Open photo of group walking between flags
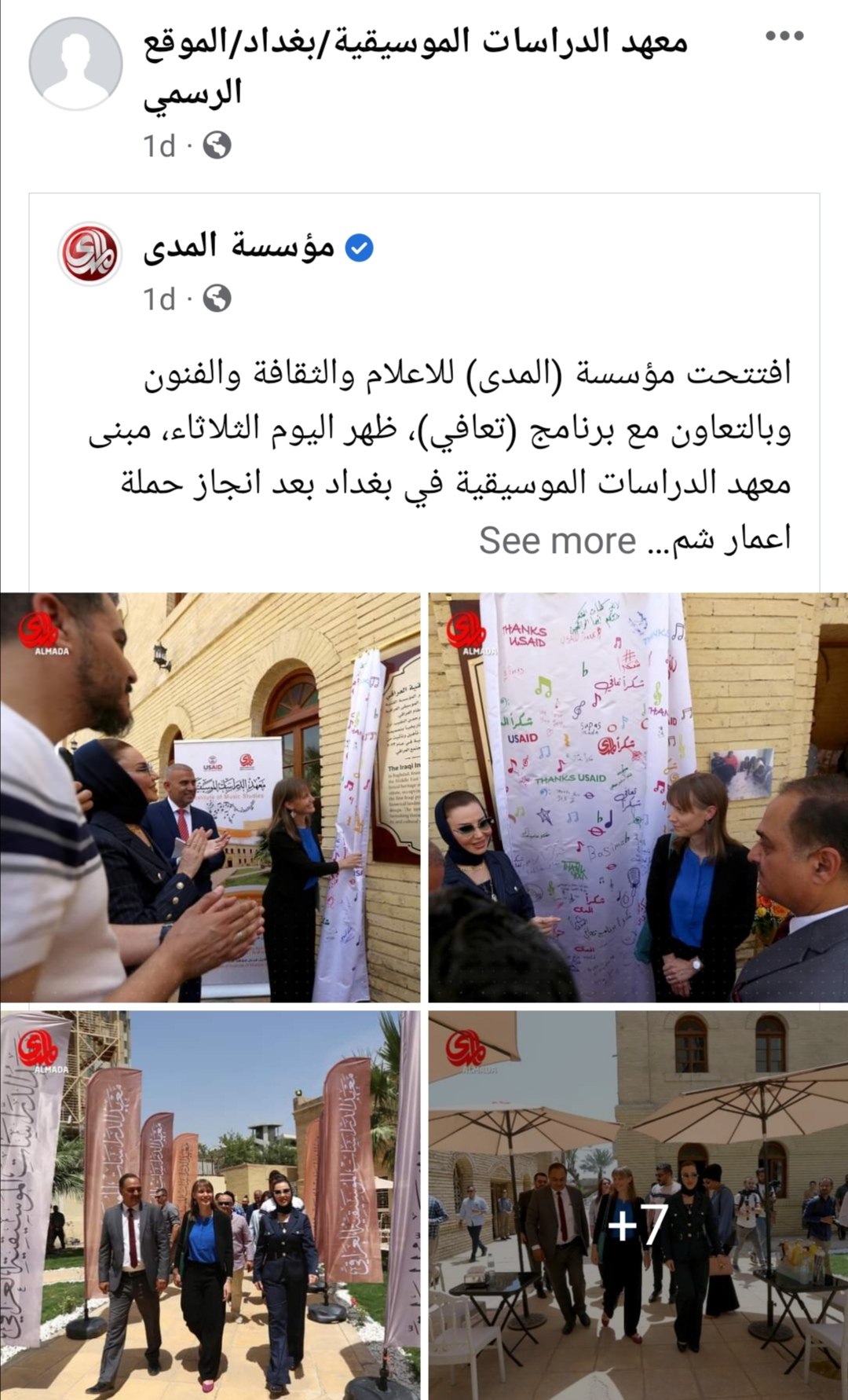This screenshot has height=1400, width=848. (210, 1204)
